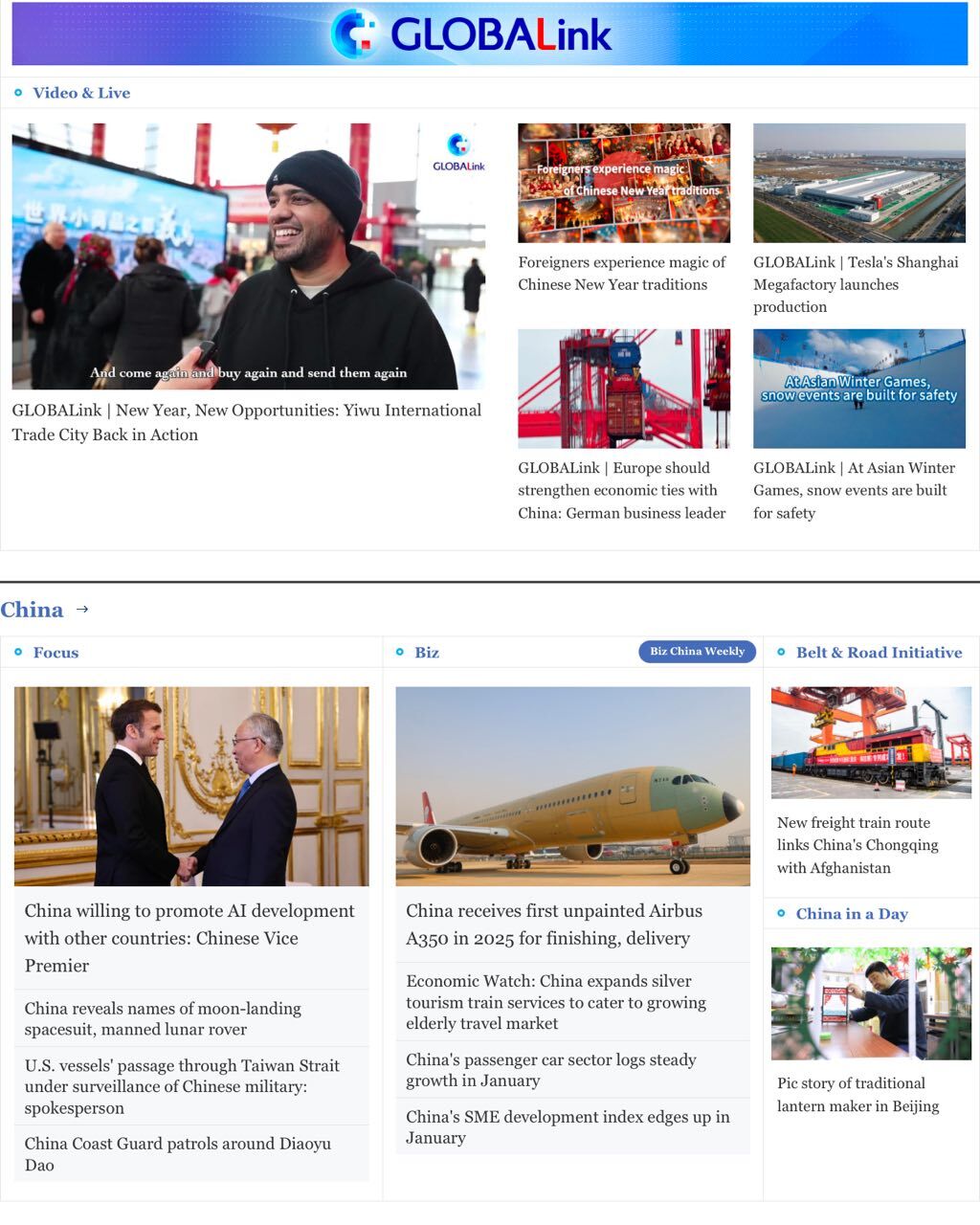The width and height of the screenshot is (980, 1225).
Task: Read about U.S. vessels in Taiwan Strait
Action: point(182,1086)
